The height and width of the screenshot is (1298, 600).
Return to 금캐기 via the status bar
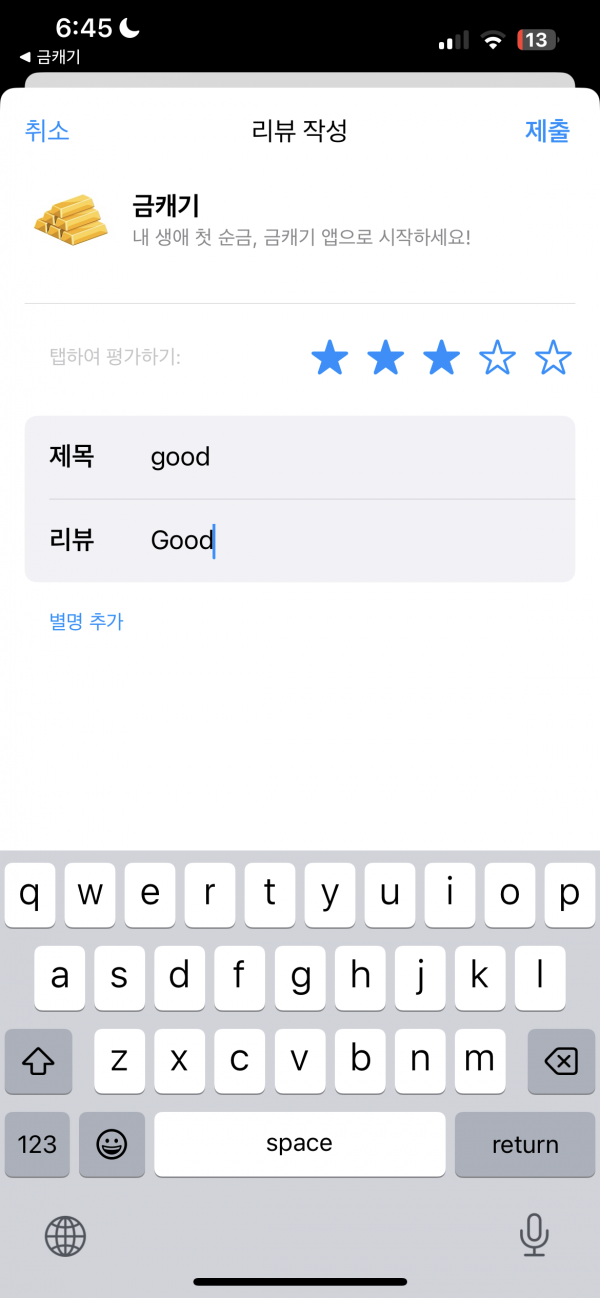point(49,57)
